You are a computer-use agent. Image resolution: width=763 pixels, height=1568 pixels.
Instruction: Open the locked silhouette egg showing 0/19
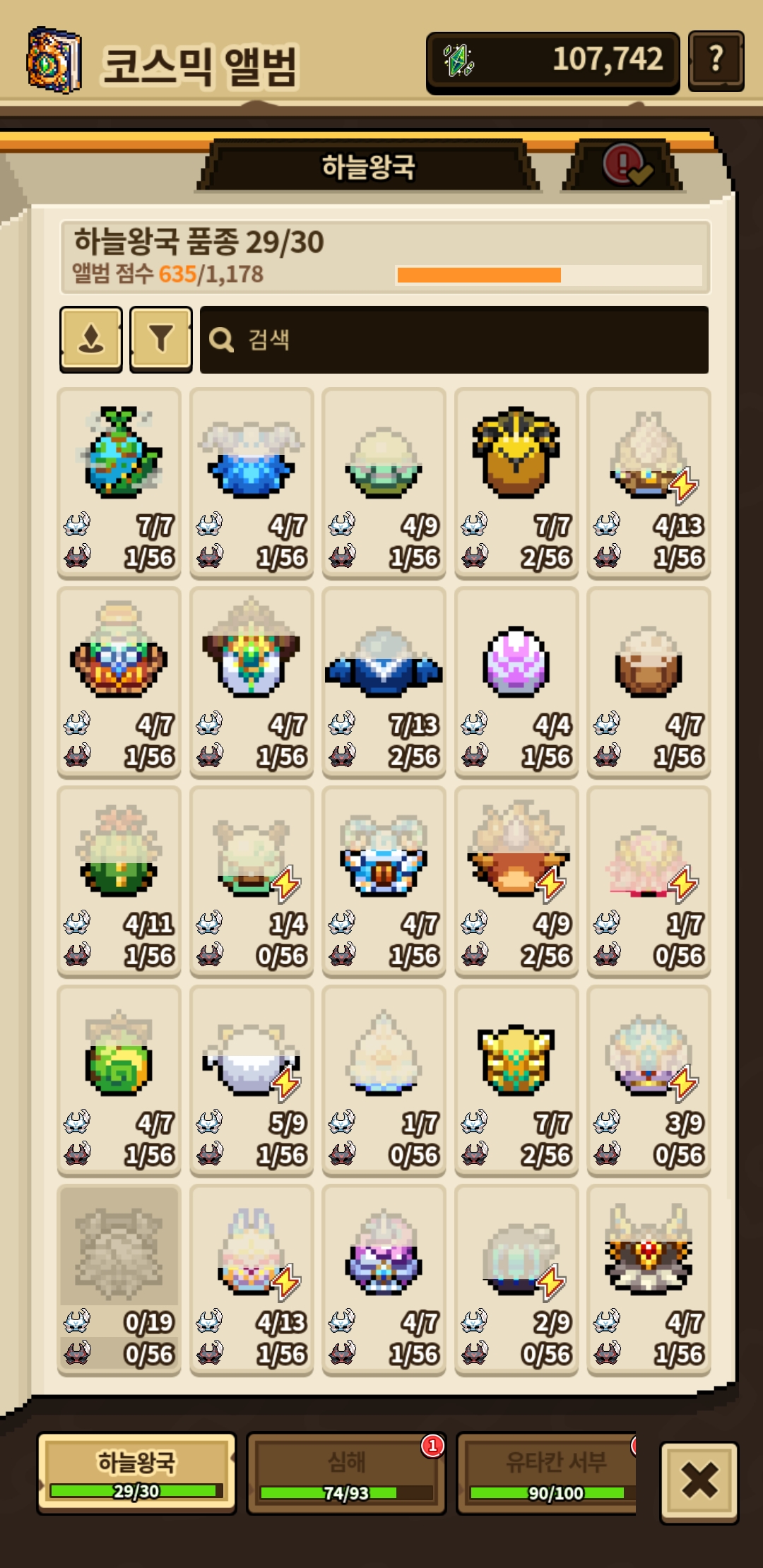[x=119, y=1281]
